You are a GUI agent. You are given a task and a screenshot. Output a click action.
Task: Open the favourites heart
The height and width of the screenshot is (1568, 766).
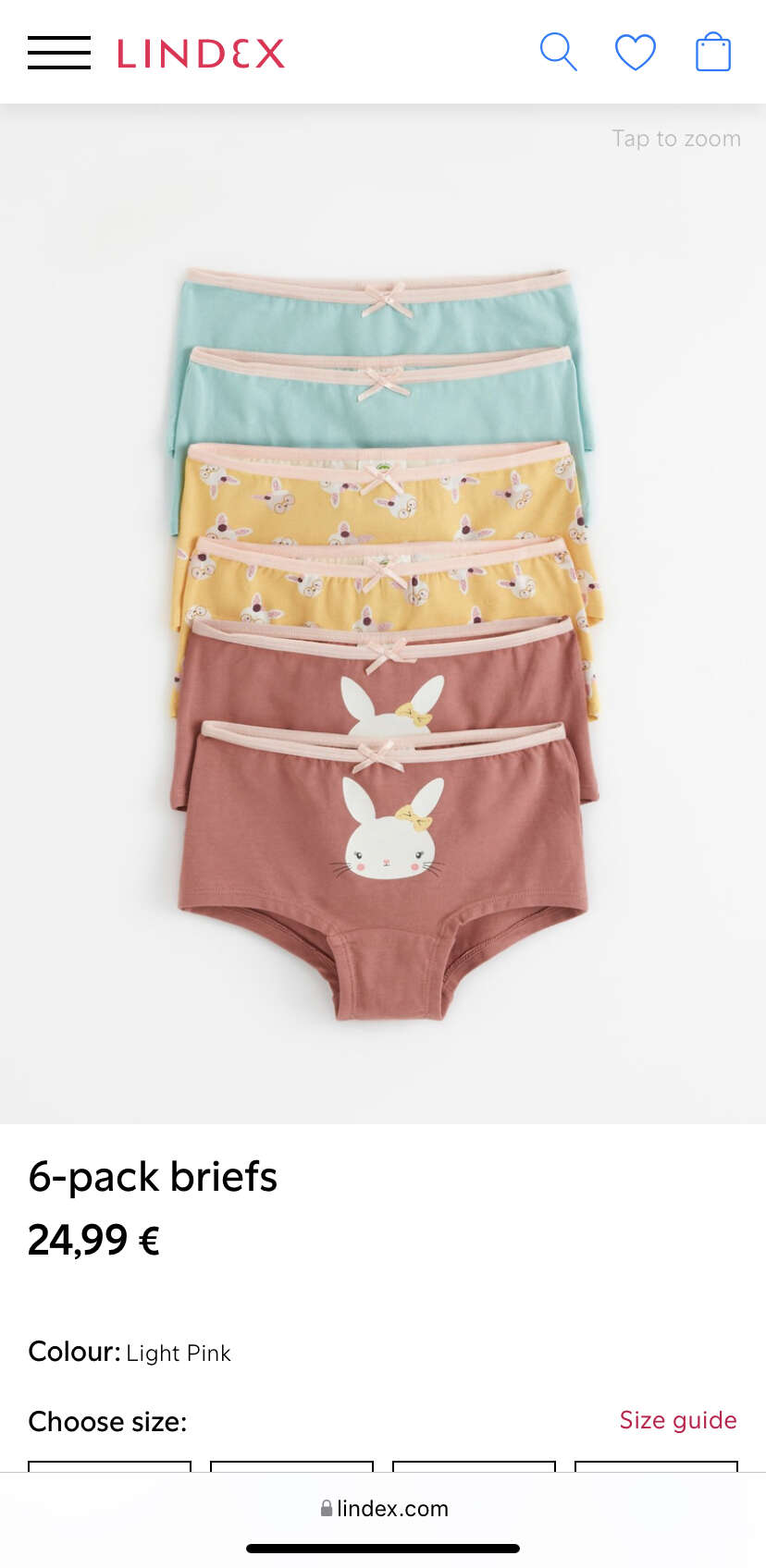[x=636, y=52]
